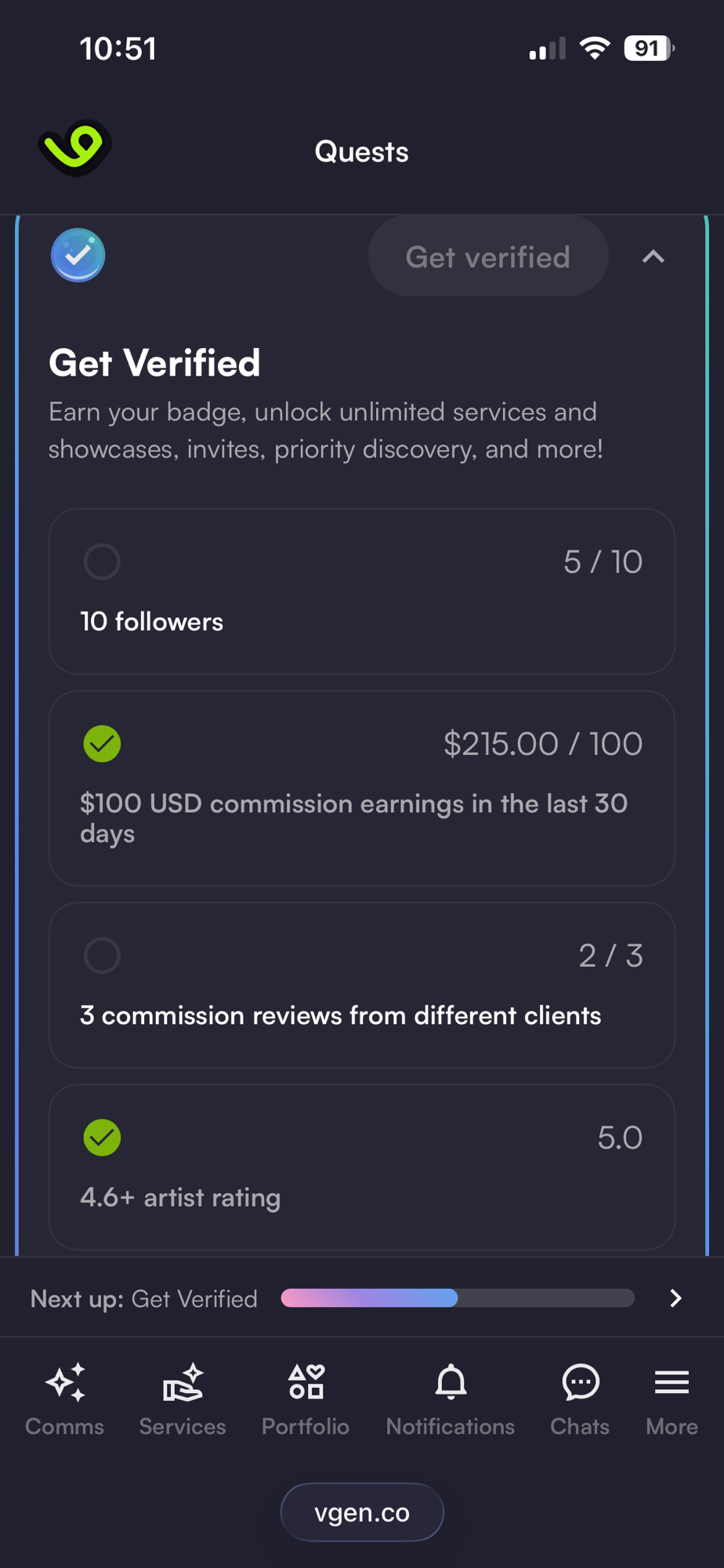Open the 3 commission reviews requirement card
Image resolution: width=724 pixels, height=1568 pixels.
coord(362,985)
